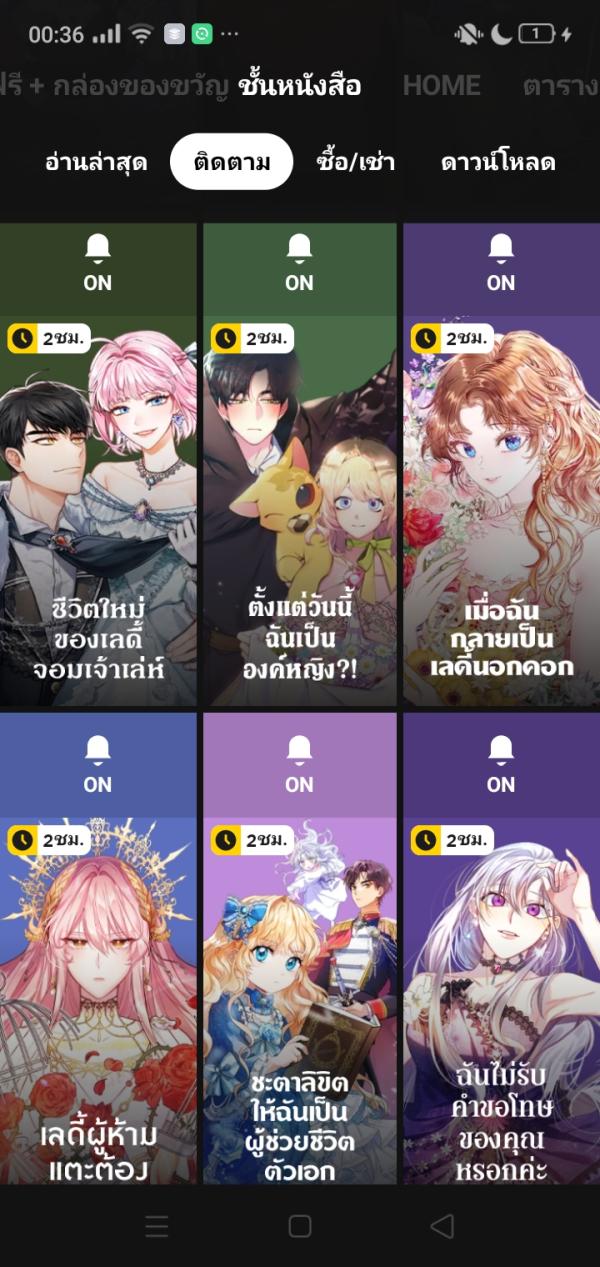Disable alerts for ชะตาลิขิตให้ฉันเป็นผู้ช่วยชีวิตตัวเอก
Image resolution: width=600 pixels, height=1267 pixels.
tap(299, 765)
